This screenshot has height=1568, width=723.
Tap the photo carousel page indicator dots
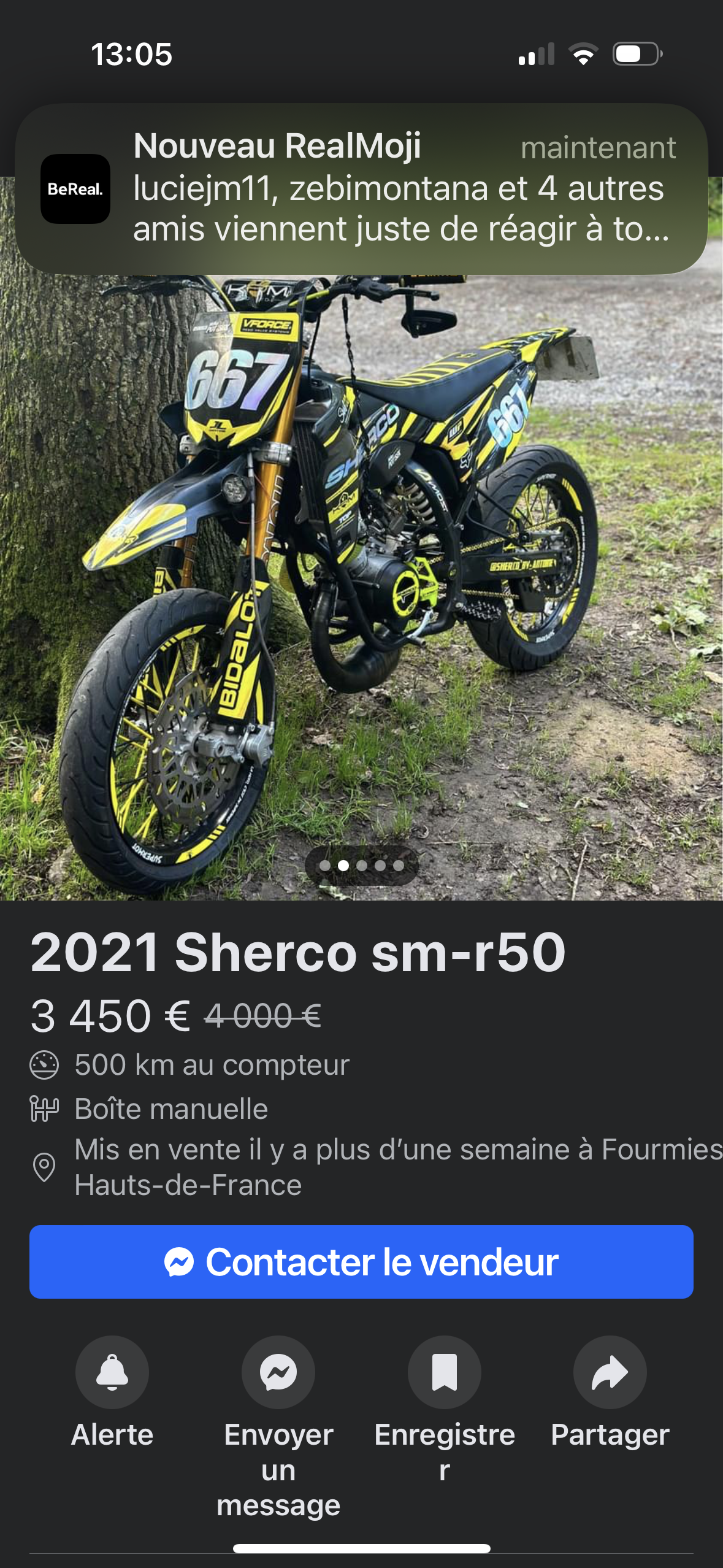click(x=361, y=865)
